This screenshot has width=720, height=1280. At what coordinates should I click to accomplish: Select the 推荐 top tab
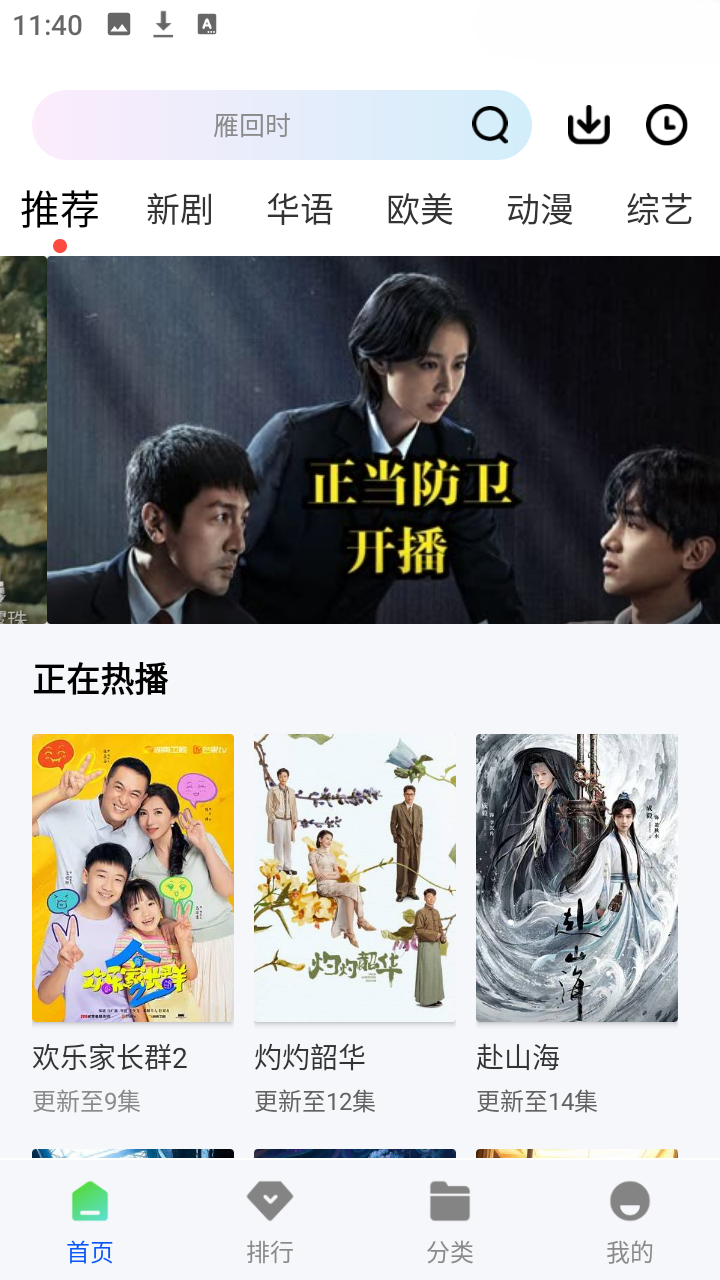click(60, 210)
